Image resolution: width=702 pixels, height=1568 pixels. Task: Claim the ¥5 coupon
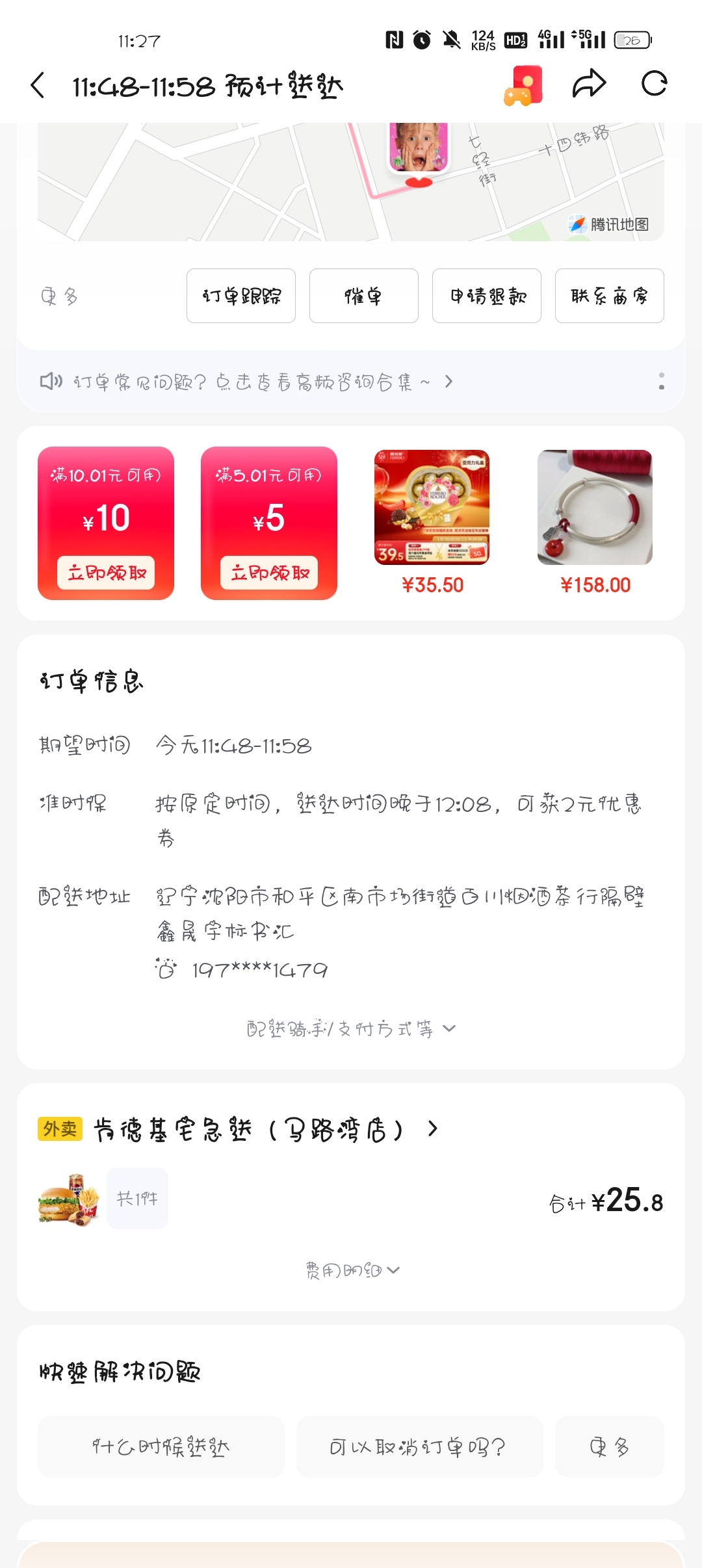click(269, 573)
